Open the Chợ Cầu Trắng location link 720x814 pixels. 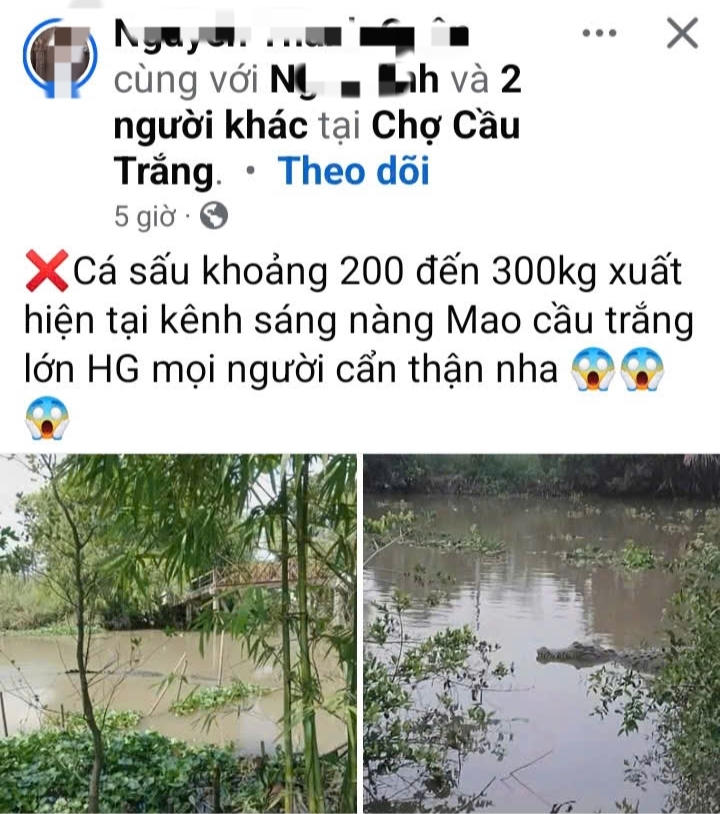[445, 127]
